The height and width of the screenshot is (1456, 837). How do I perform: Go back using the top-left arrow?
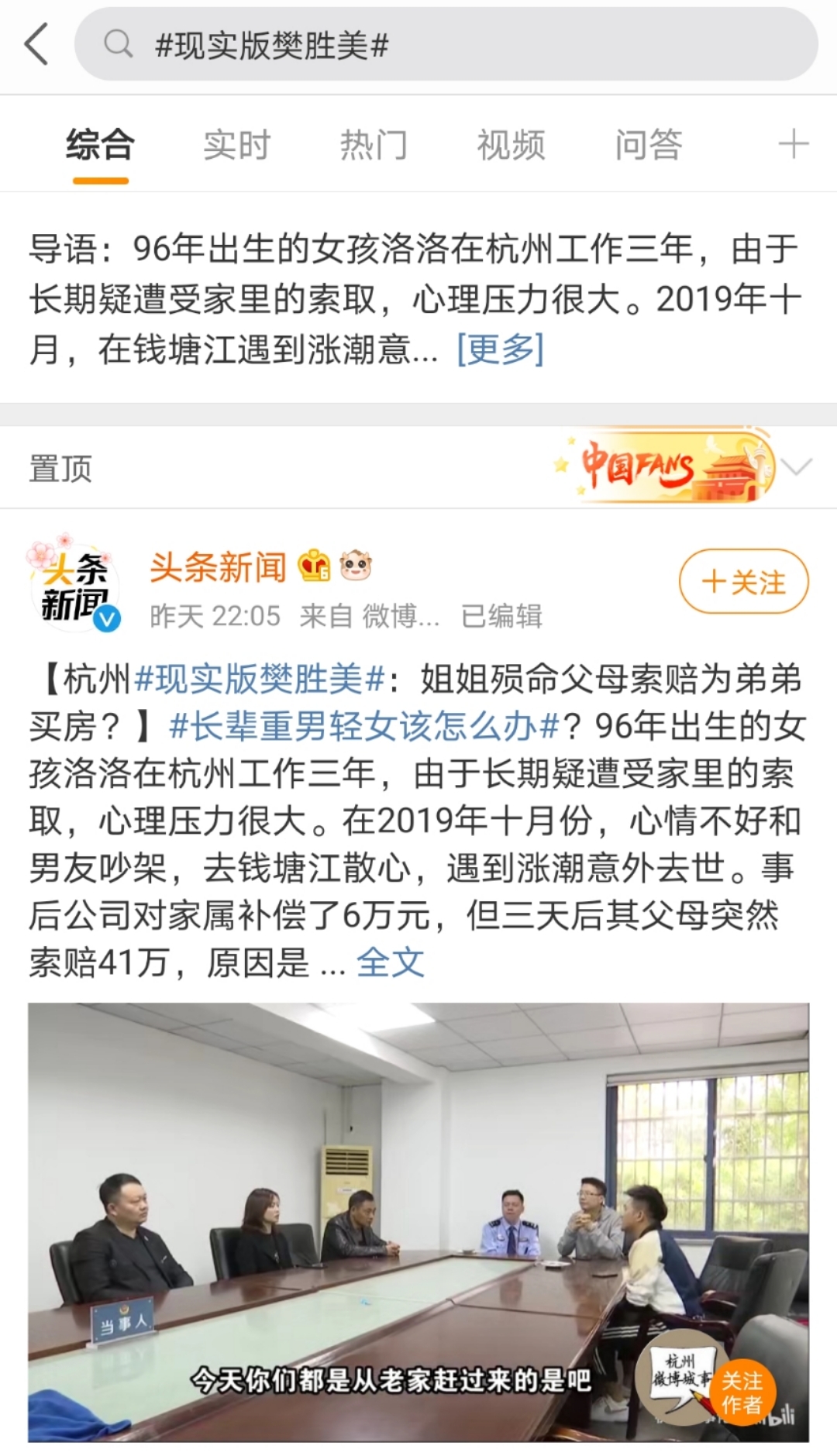coord(36,45)
